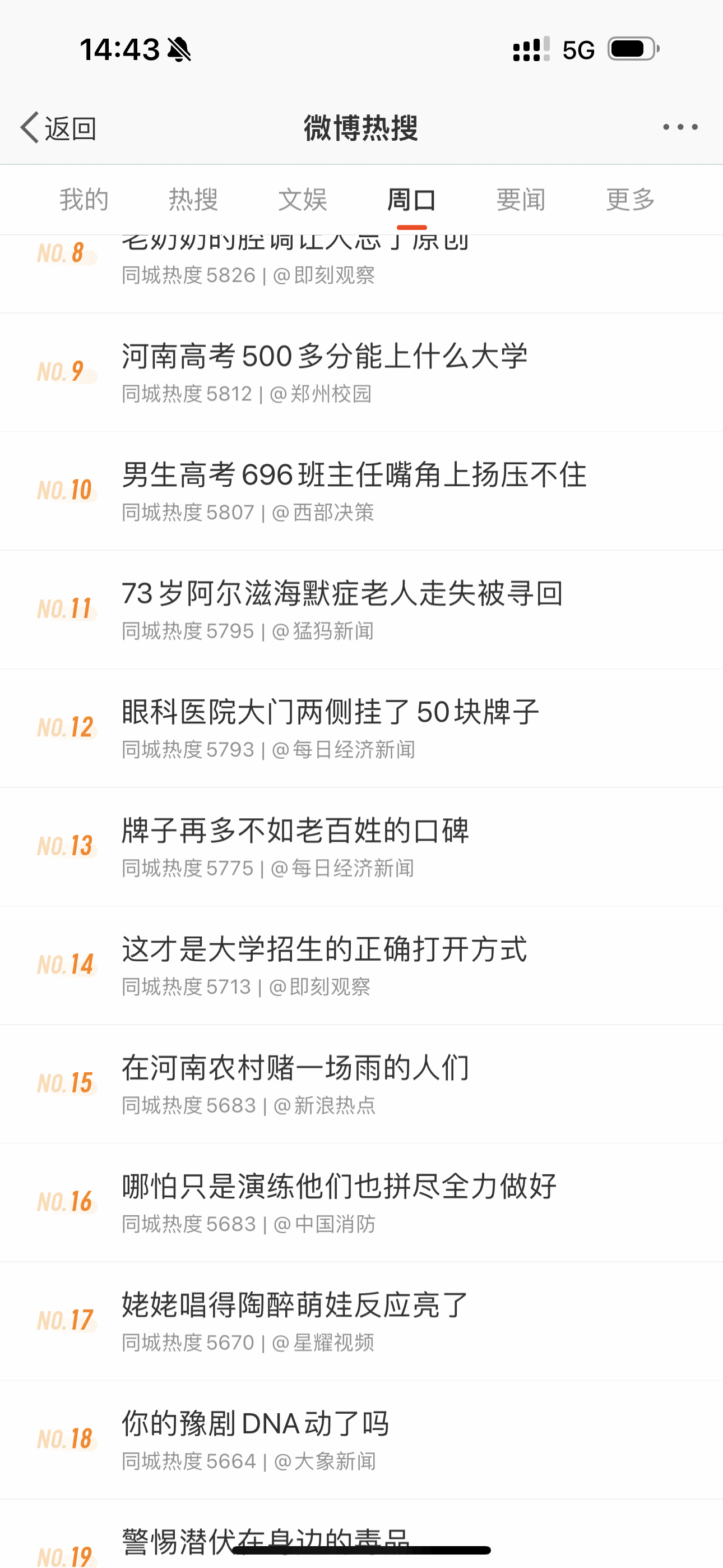Tap the selected 周口 tab

point(412,200)
